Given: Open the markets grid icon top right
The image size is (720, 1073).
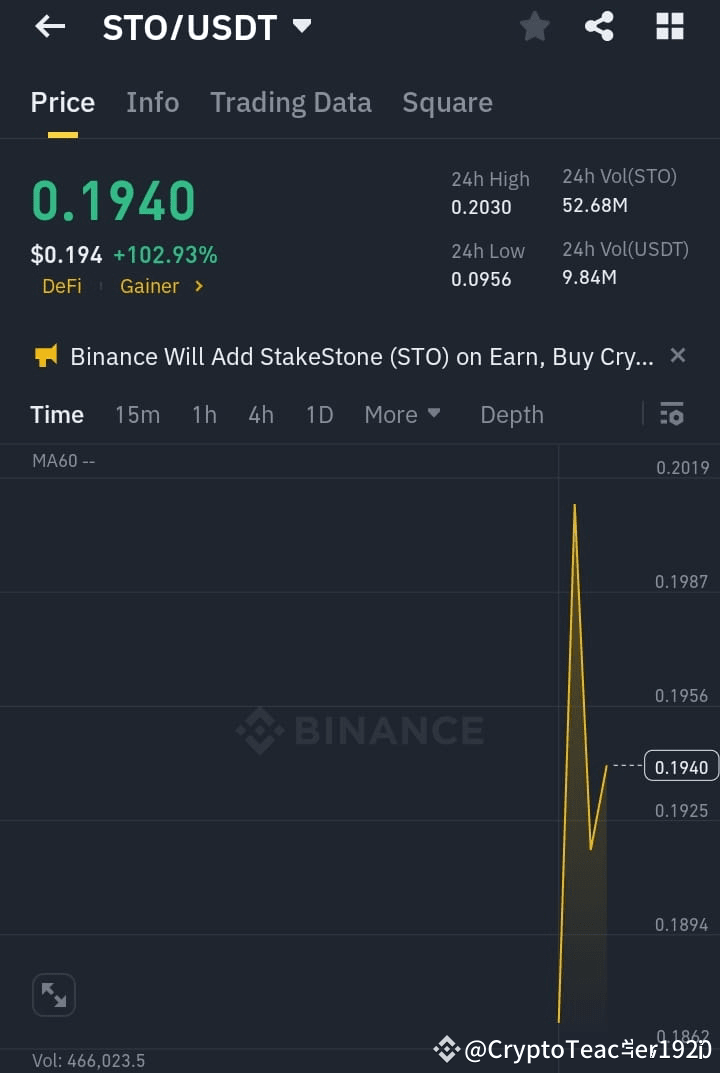Looking at the screenshot, I should point(668,27).
